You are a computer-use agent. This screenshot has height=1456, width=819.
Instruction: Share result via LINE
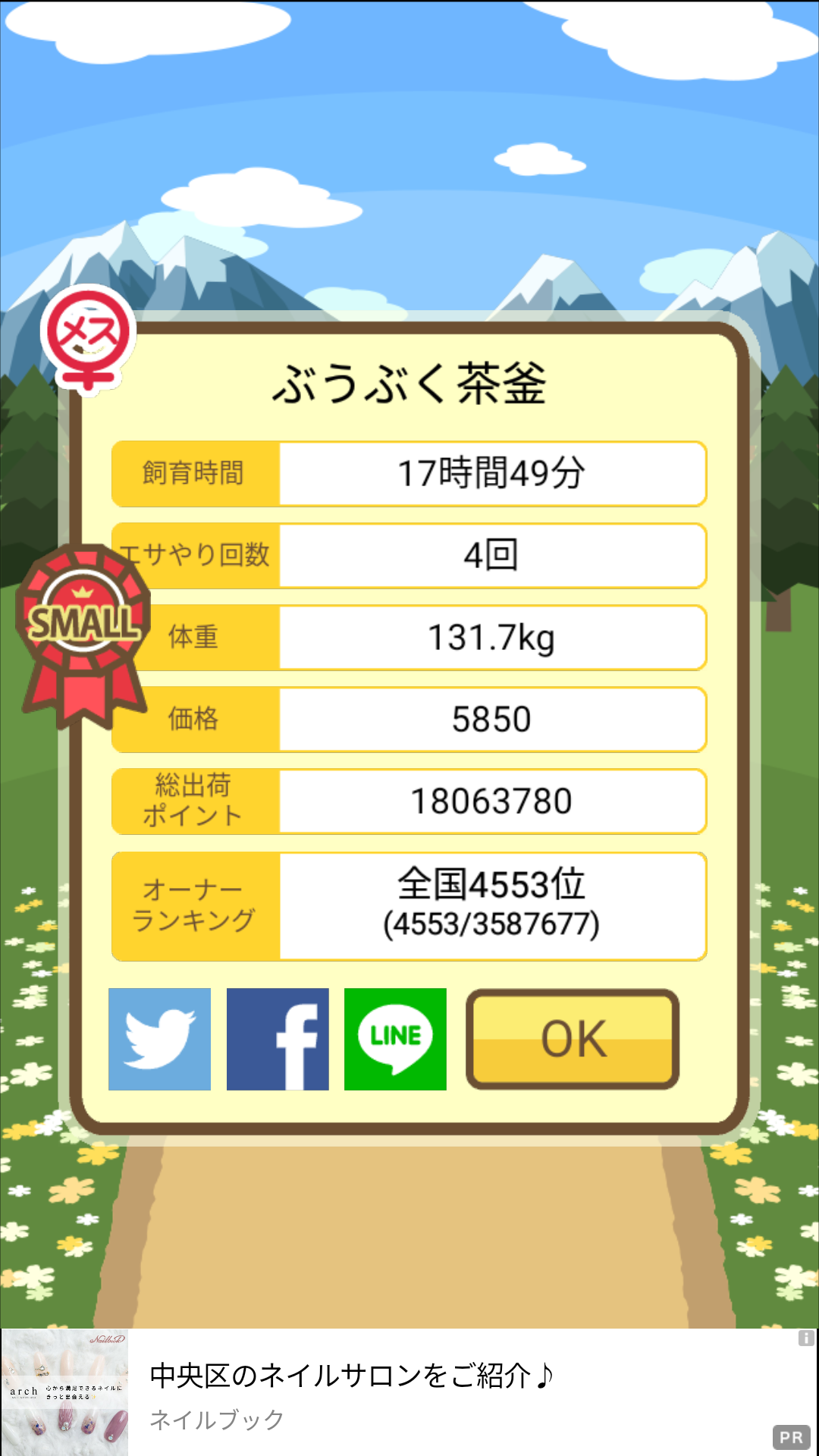coord(395,1039)
